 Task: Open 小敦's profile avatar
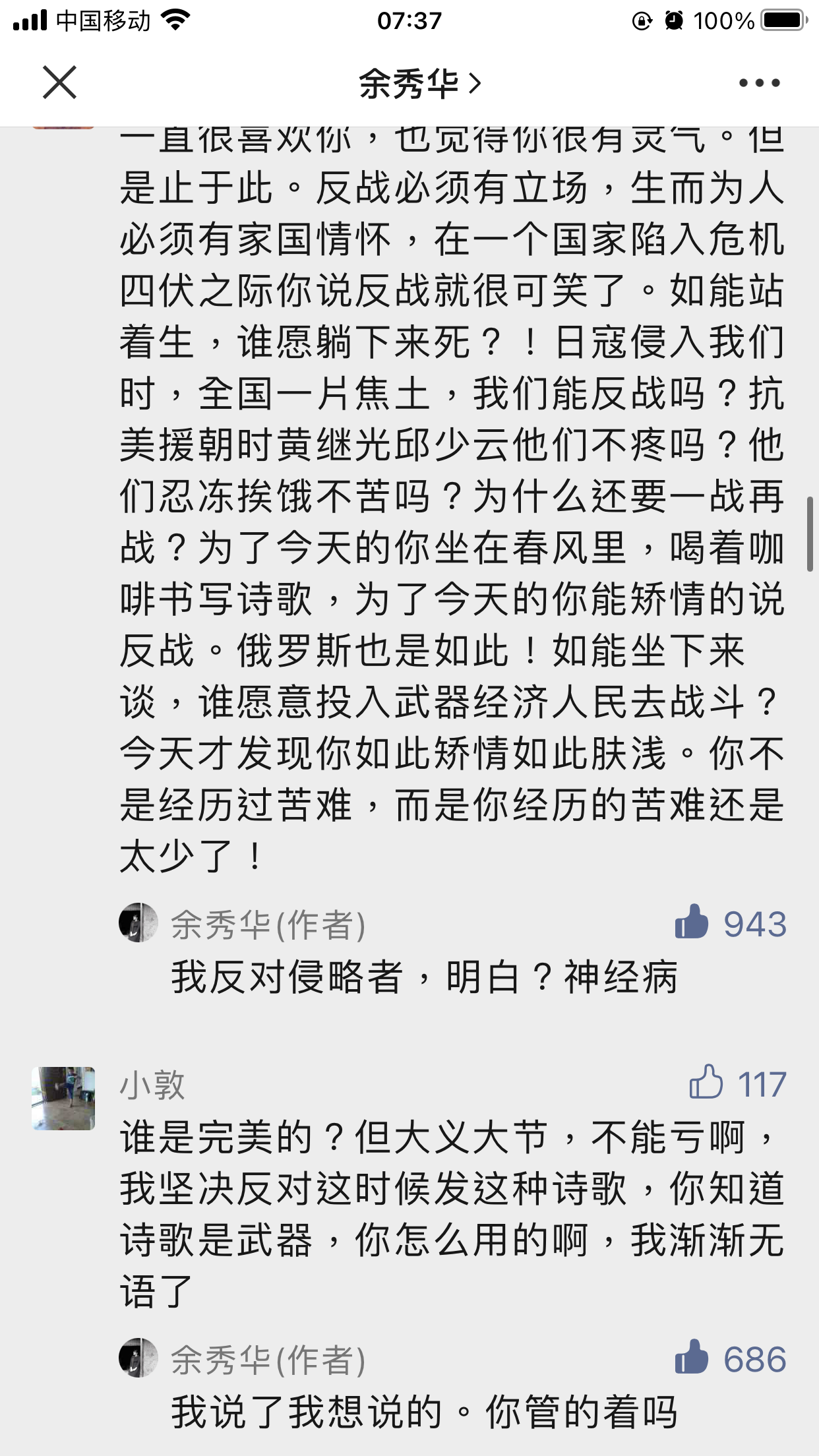[x=63, y=1099]
